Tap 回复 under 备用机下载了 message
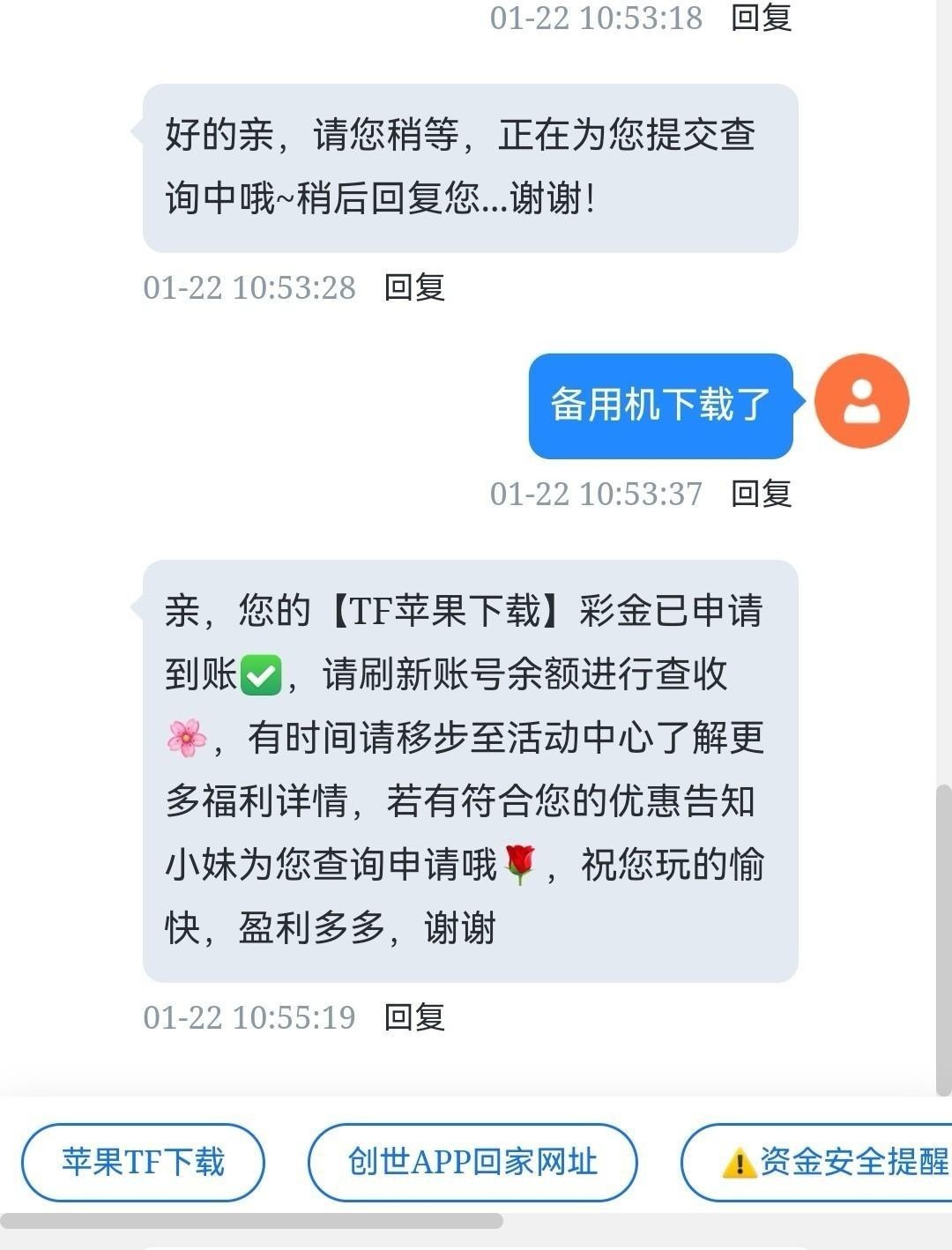The height and width of the screenshot is (1250, 952). (x=761, y=494)
